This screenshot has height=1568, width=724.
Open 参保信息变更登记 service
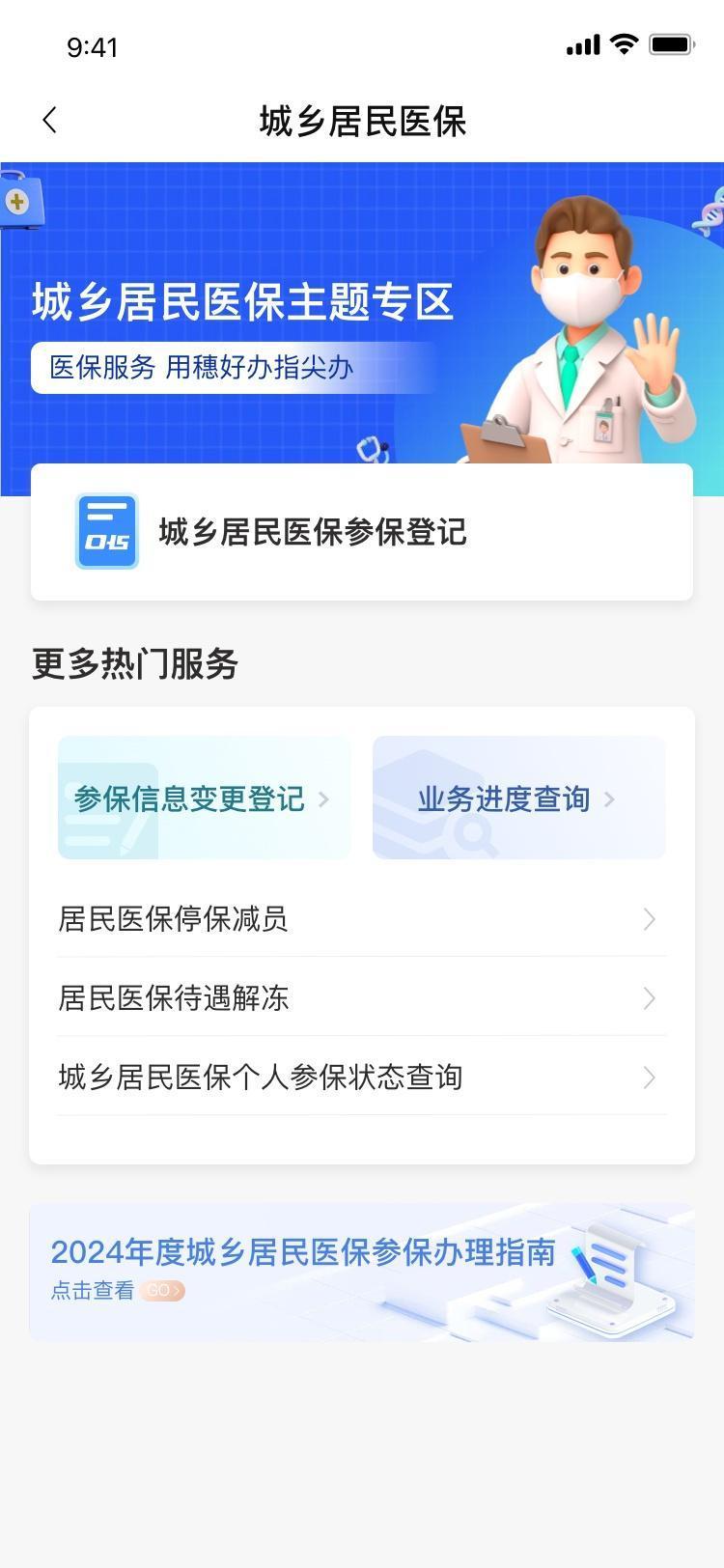[x=204, y=798]
